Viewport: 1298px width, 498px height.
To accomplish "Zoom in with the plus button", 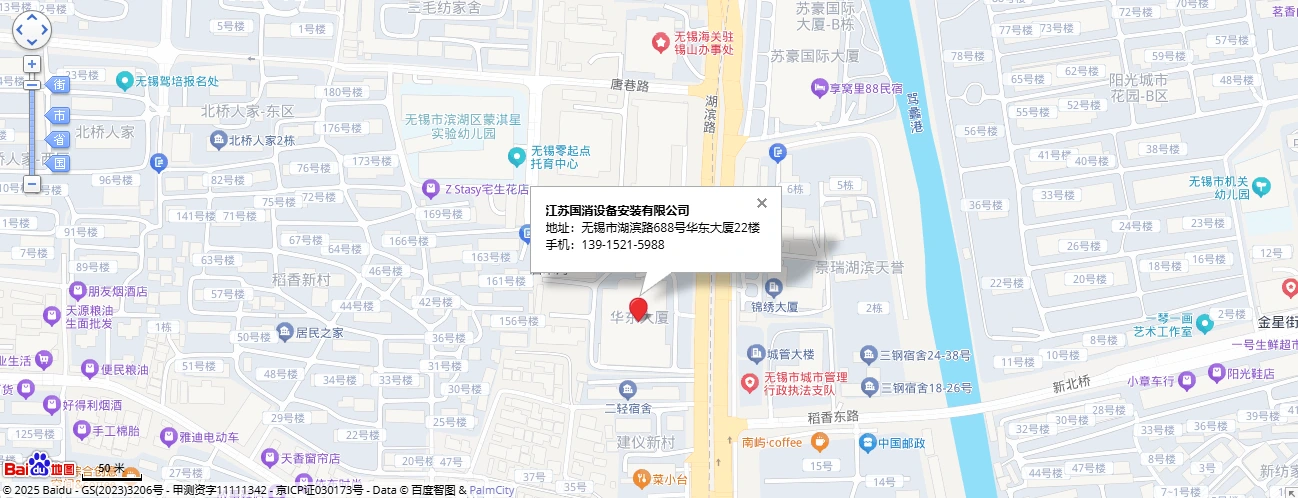I will coord(32,64).
